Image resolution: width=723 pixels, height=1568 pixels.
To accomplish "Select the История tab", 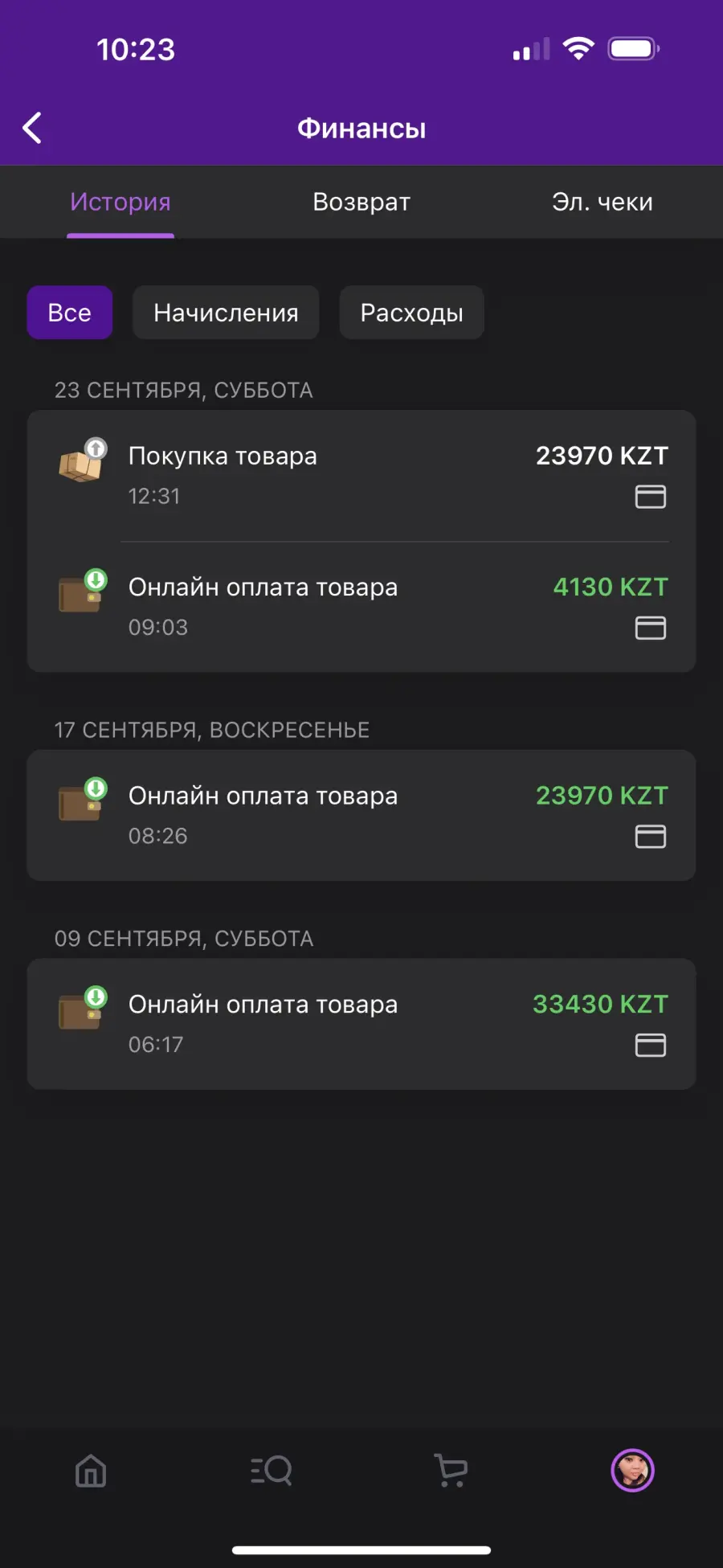I will click(x=120, y=202).
